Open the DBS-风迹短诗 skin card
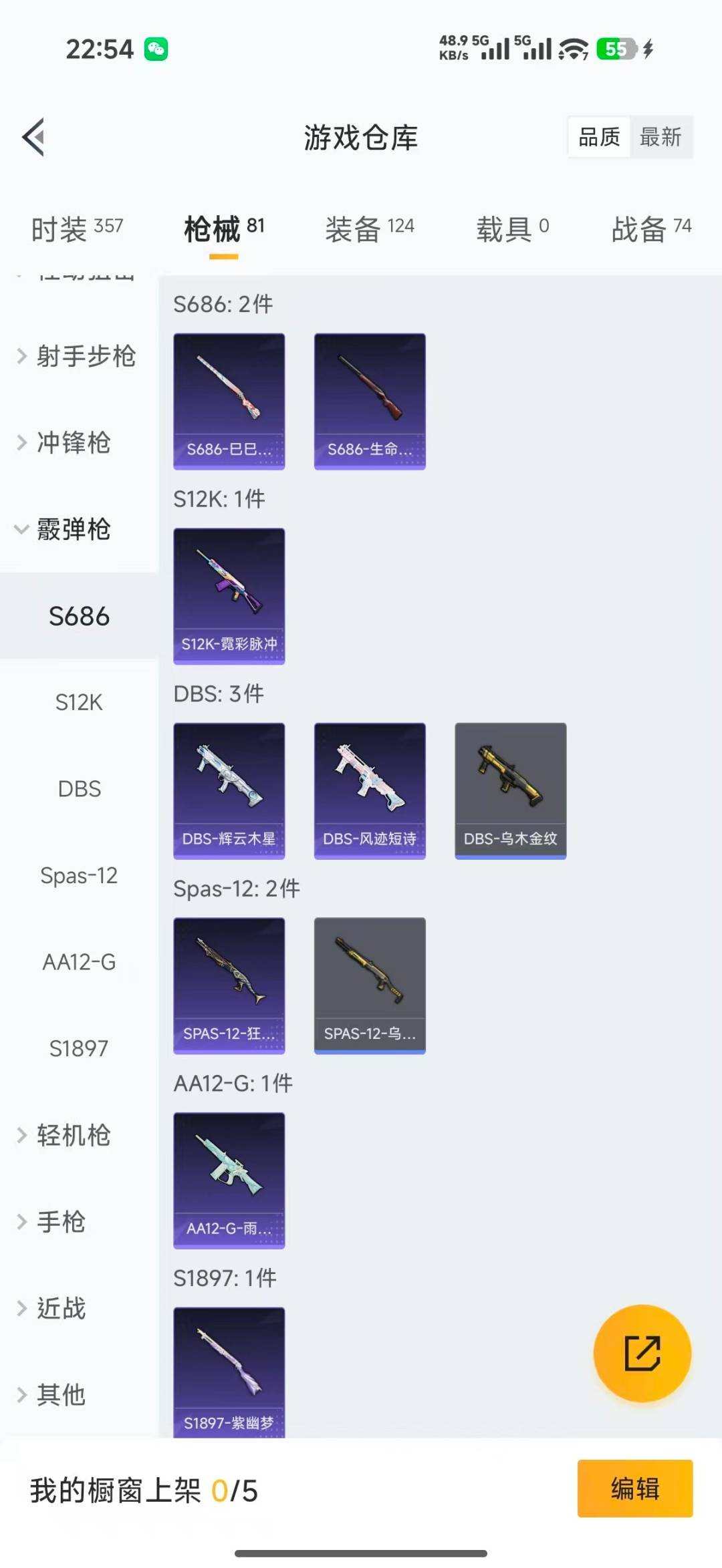 pos(370,790)
